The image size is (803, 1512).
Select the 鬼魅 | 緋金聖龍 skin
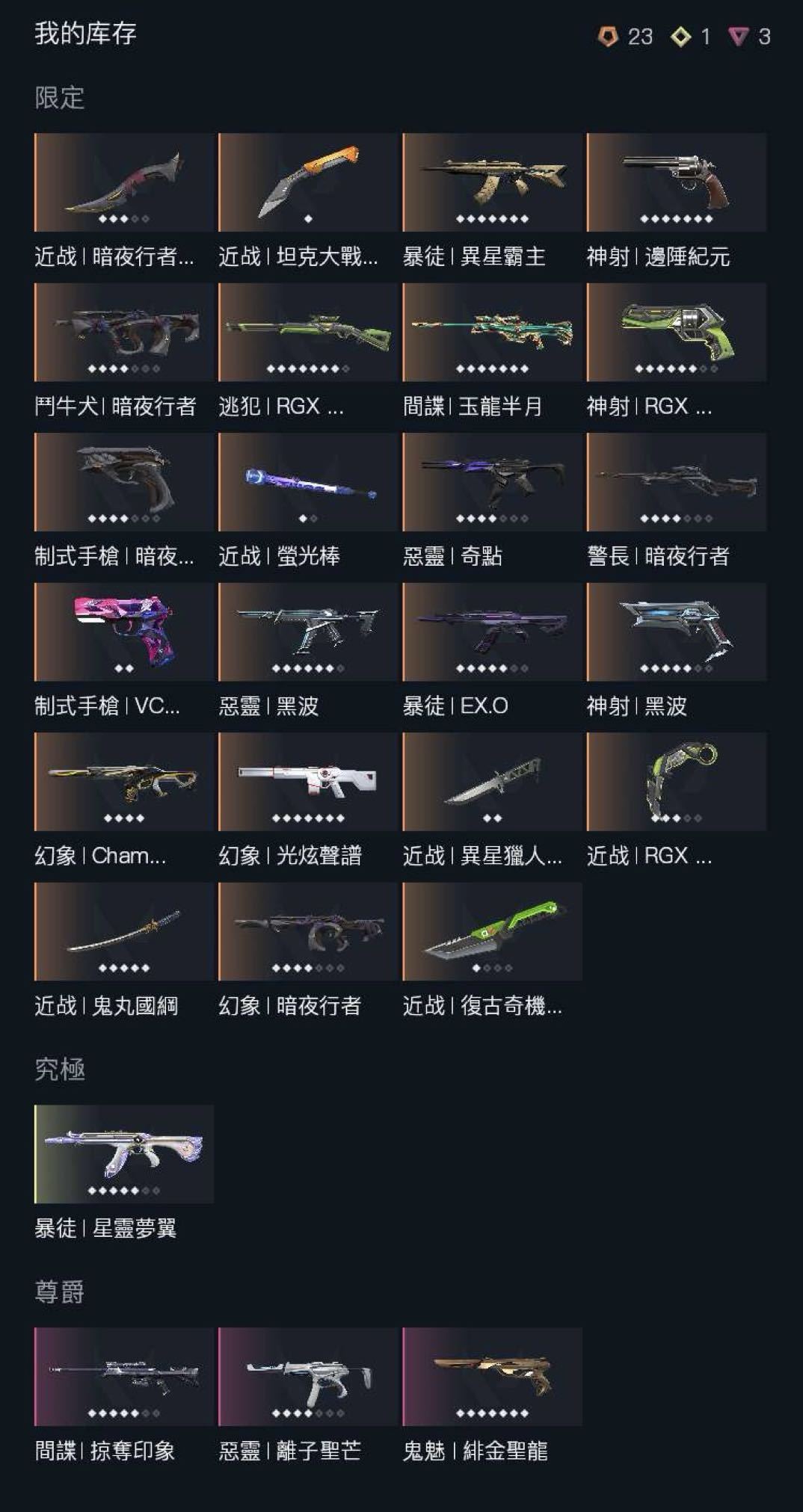492,1377
